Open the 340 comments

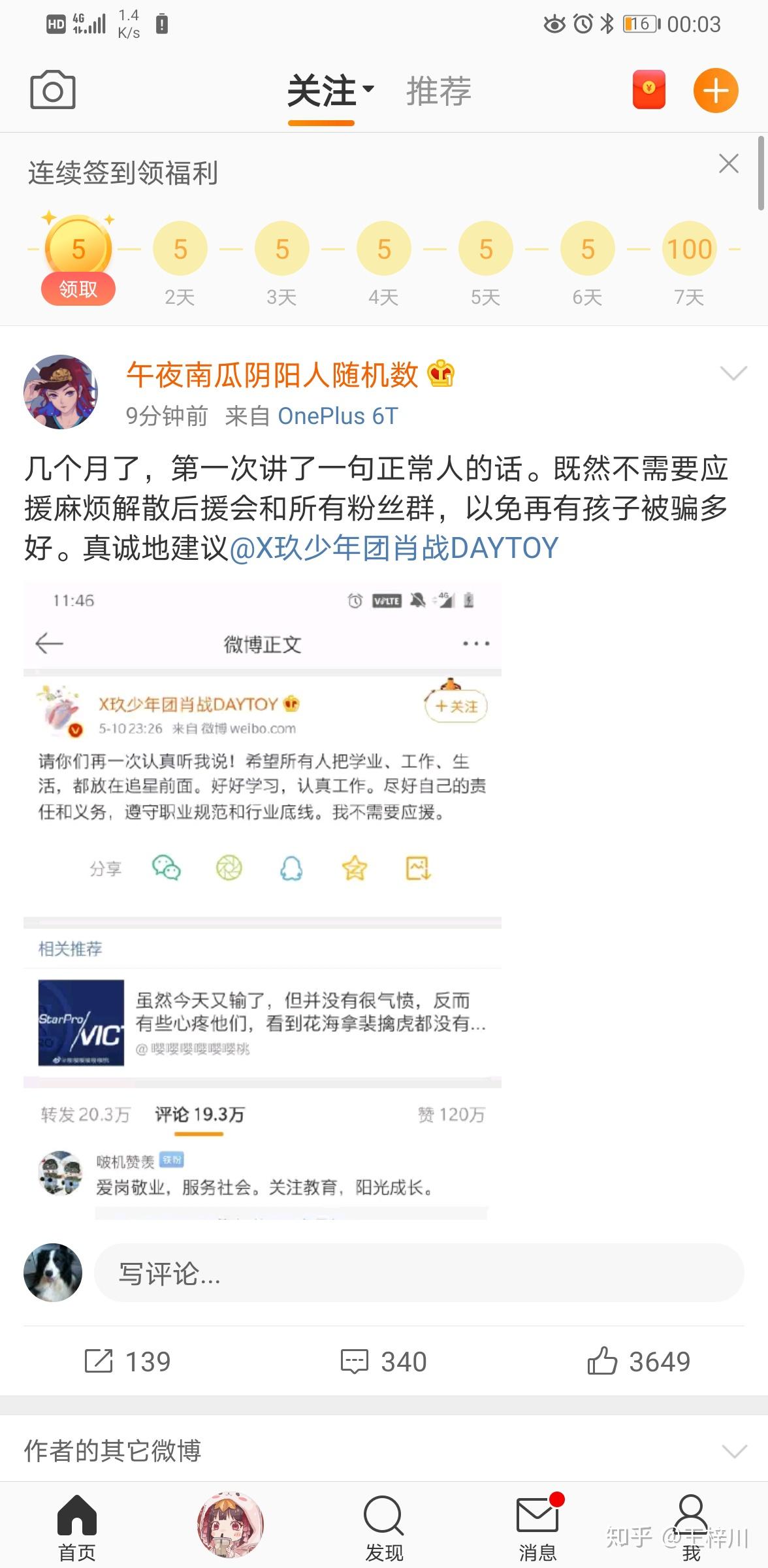[x=384, y=1362]
